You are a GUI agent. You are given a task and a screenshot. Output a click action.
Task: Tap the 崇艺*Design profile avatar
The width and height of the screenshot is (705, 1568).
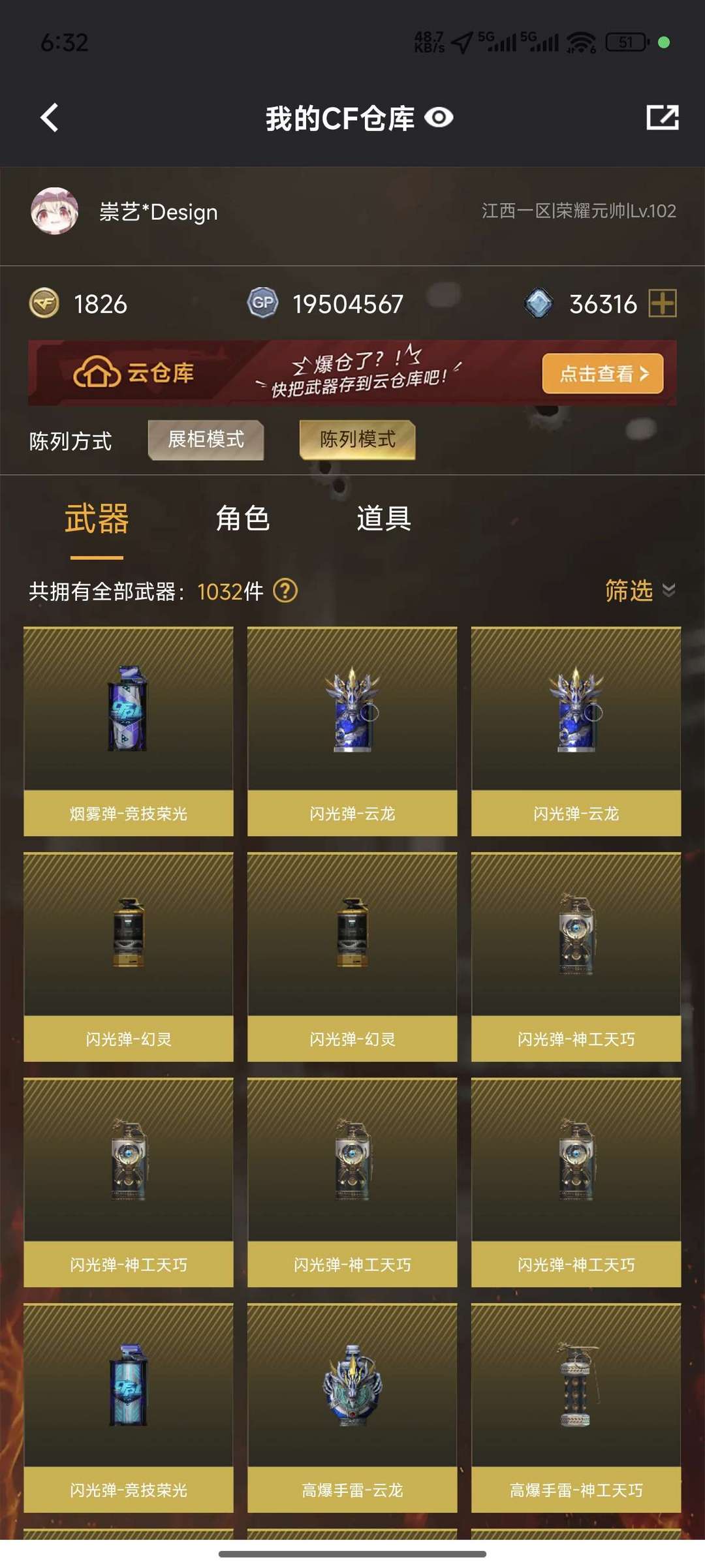tap(55, 211)
